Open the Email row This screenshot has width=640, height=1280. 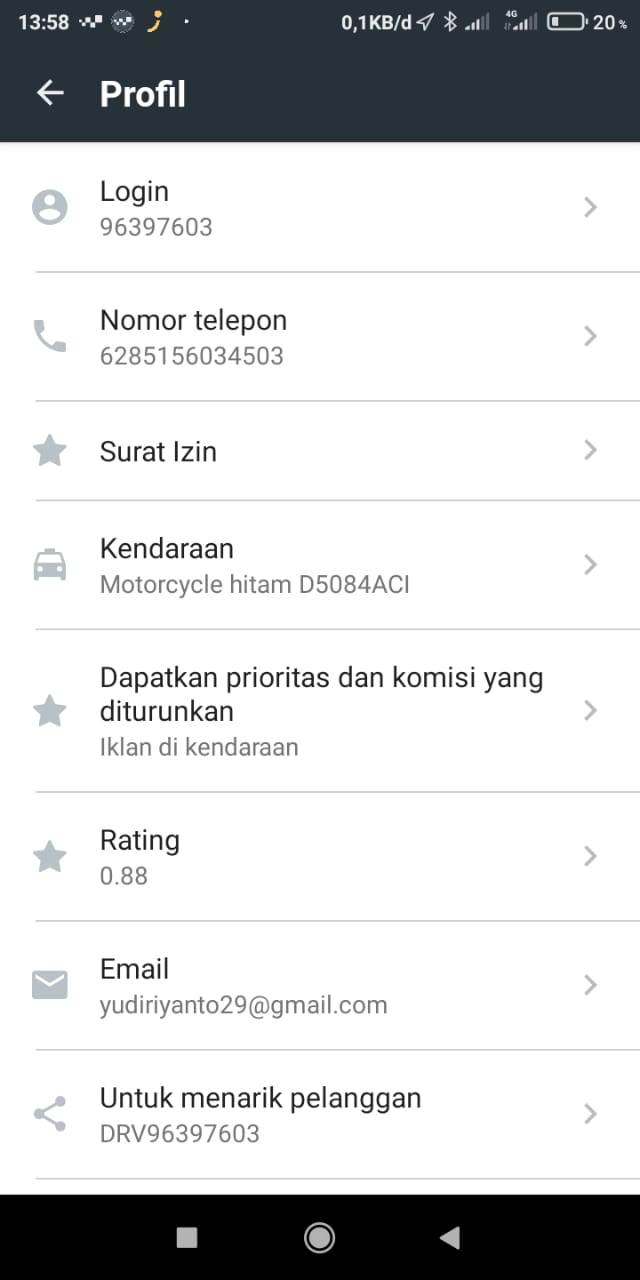click(x=320, y=986)
